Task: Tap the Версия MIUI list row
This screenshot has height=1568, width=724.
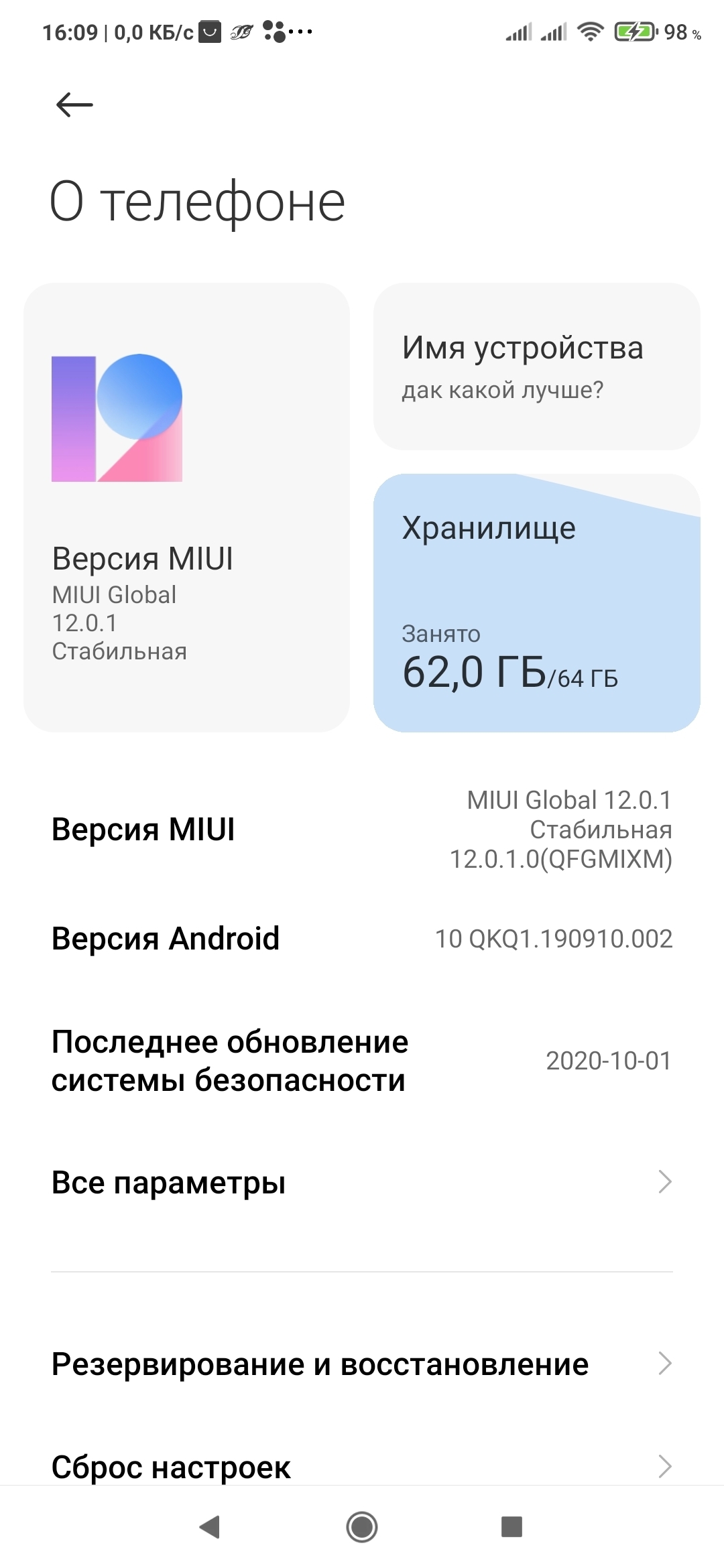Action: click(x=362, y=829)
